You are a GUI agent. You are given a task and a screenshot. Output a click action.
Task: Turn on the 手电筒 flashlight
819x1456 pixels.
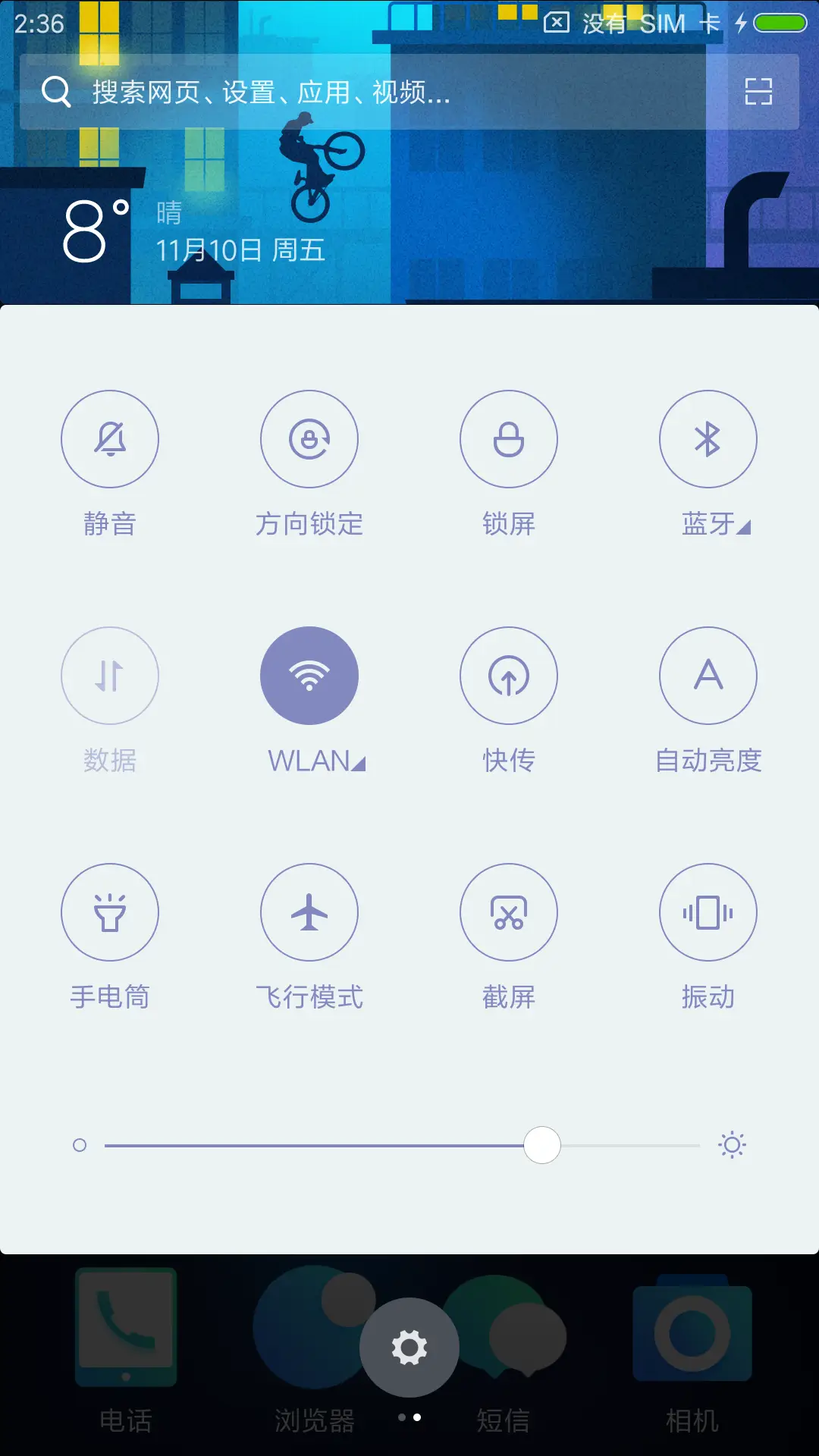(110, 912)
